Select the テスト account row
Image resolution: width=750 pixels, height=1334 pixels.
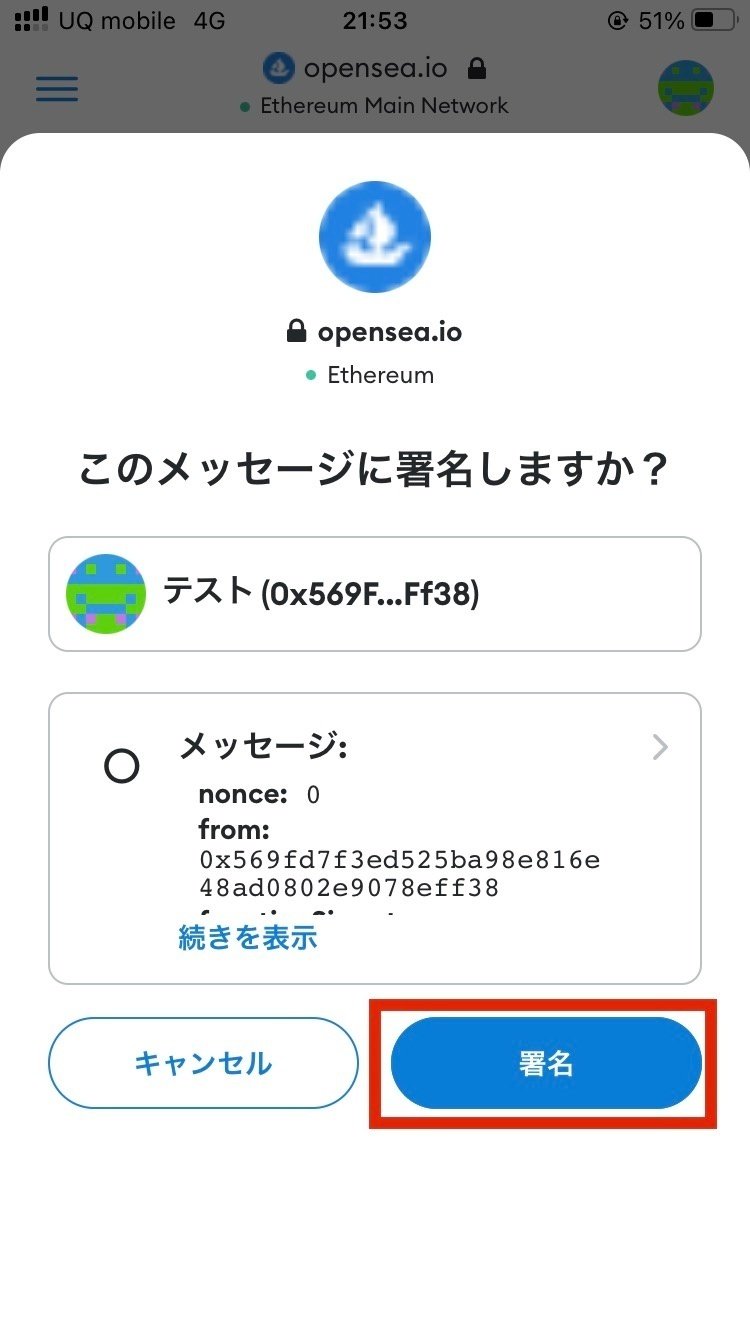pyautogui.click(x=375, y=594)
